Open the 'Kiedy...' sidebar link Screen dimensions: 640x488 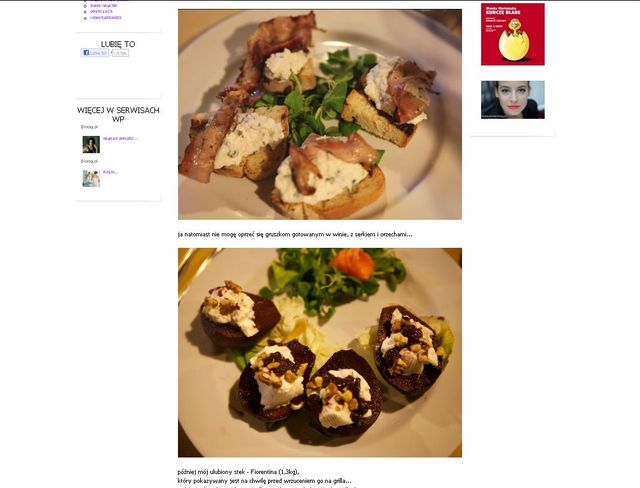click(x=110, y=172)
